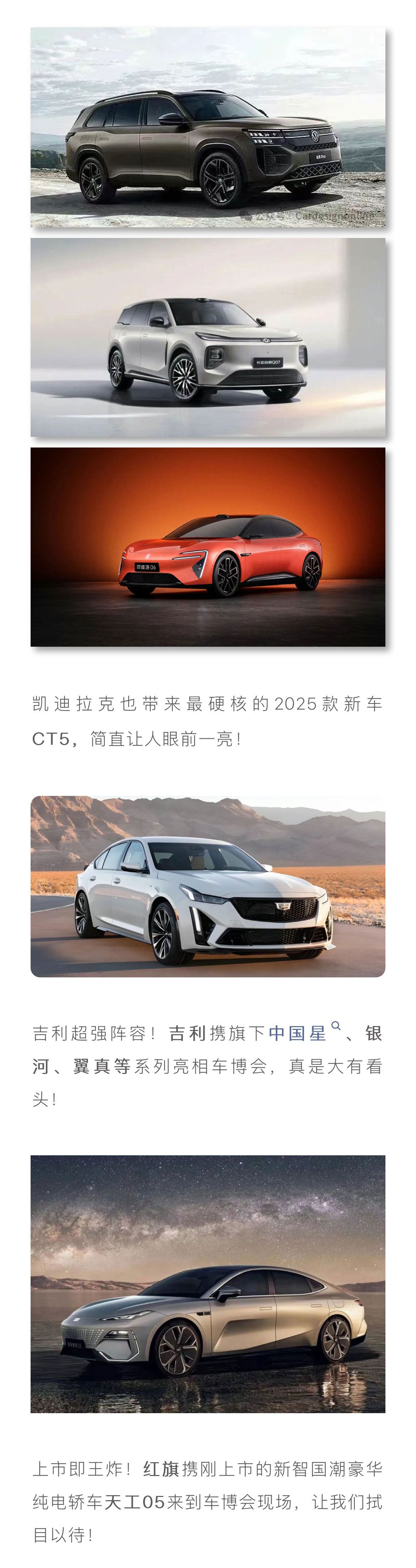Enlarge the orange 启源 sedan picture
Screen dimensions: 416x1568
208,547
